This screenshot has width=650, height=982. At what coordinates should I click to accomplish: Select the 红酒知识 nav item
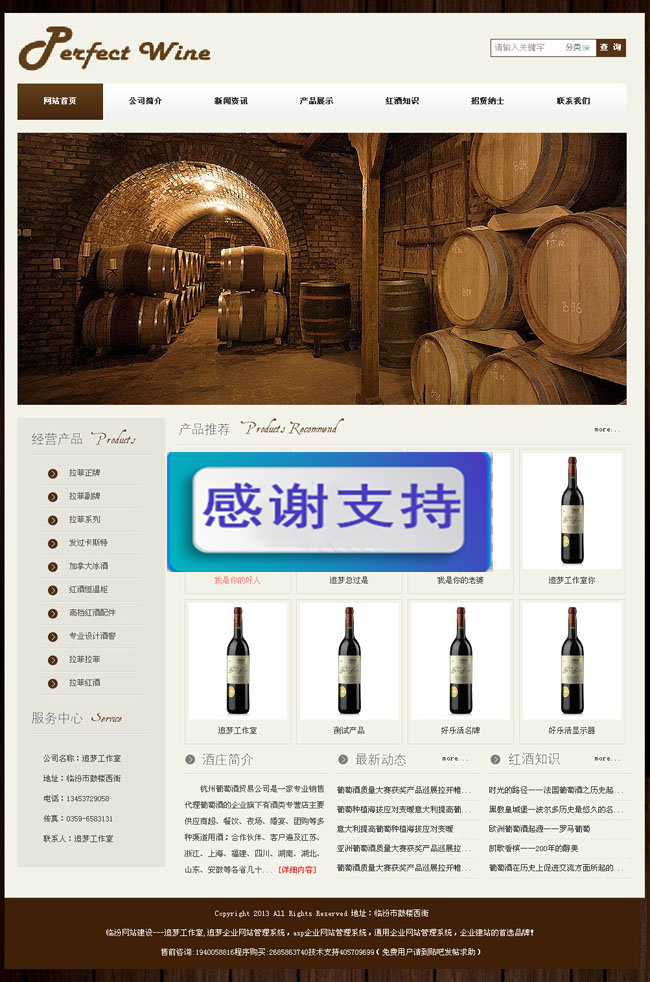(x=402, y=101)
